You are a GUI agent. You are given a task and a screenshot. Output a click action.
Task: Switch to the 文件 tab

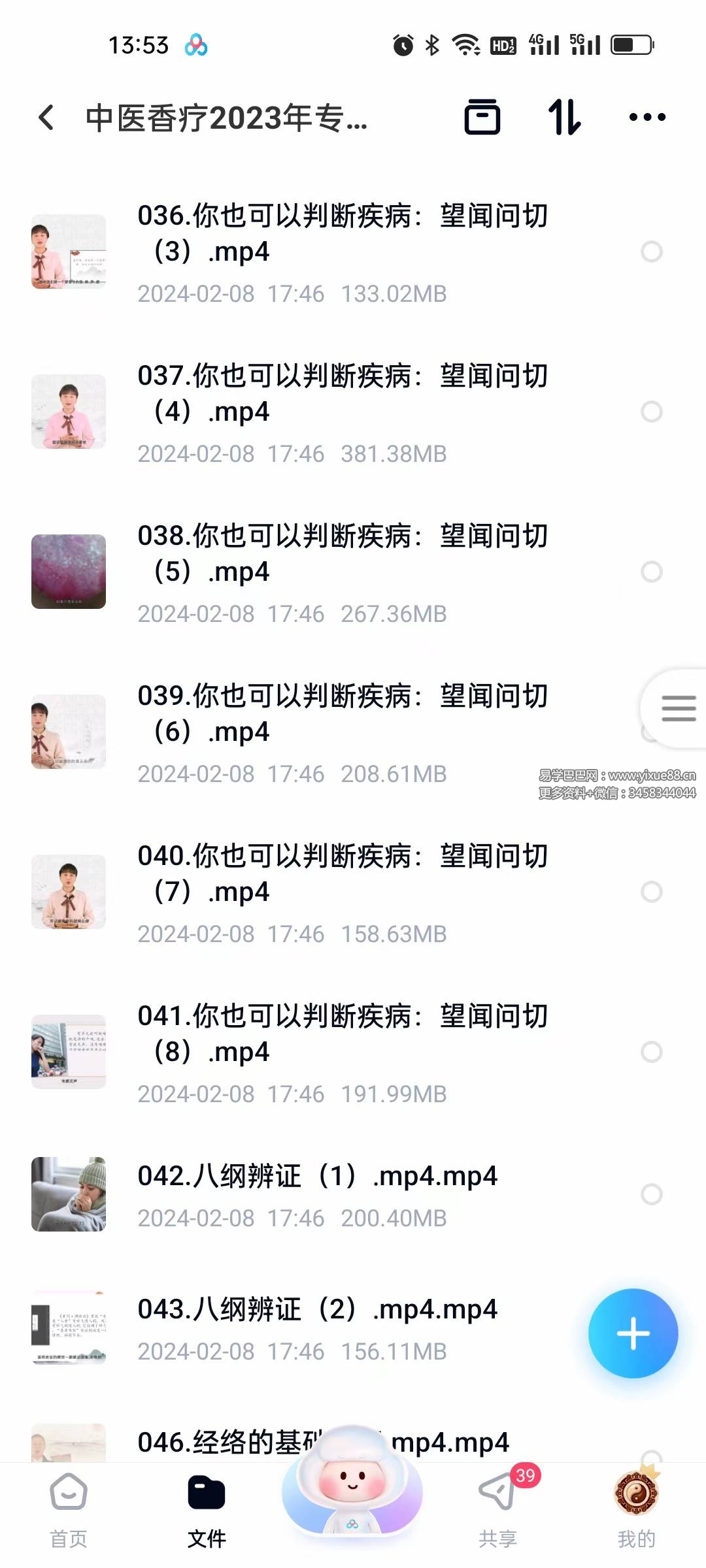[207, 1511]
